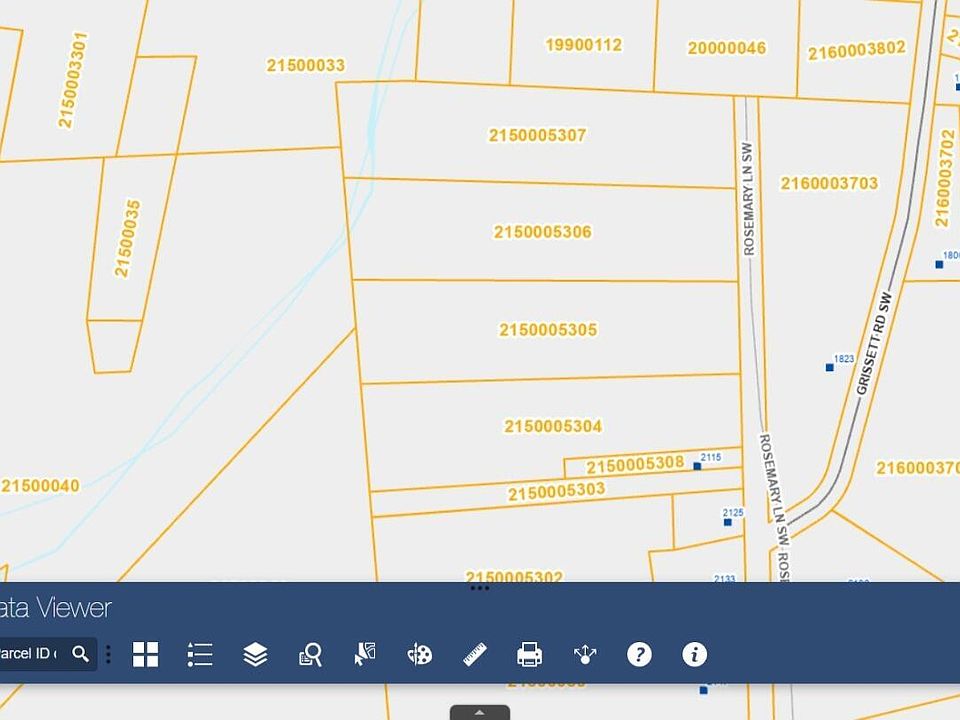Screen dimensions: 960x720
Task: Open the map layers panel
Action: 255,654
